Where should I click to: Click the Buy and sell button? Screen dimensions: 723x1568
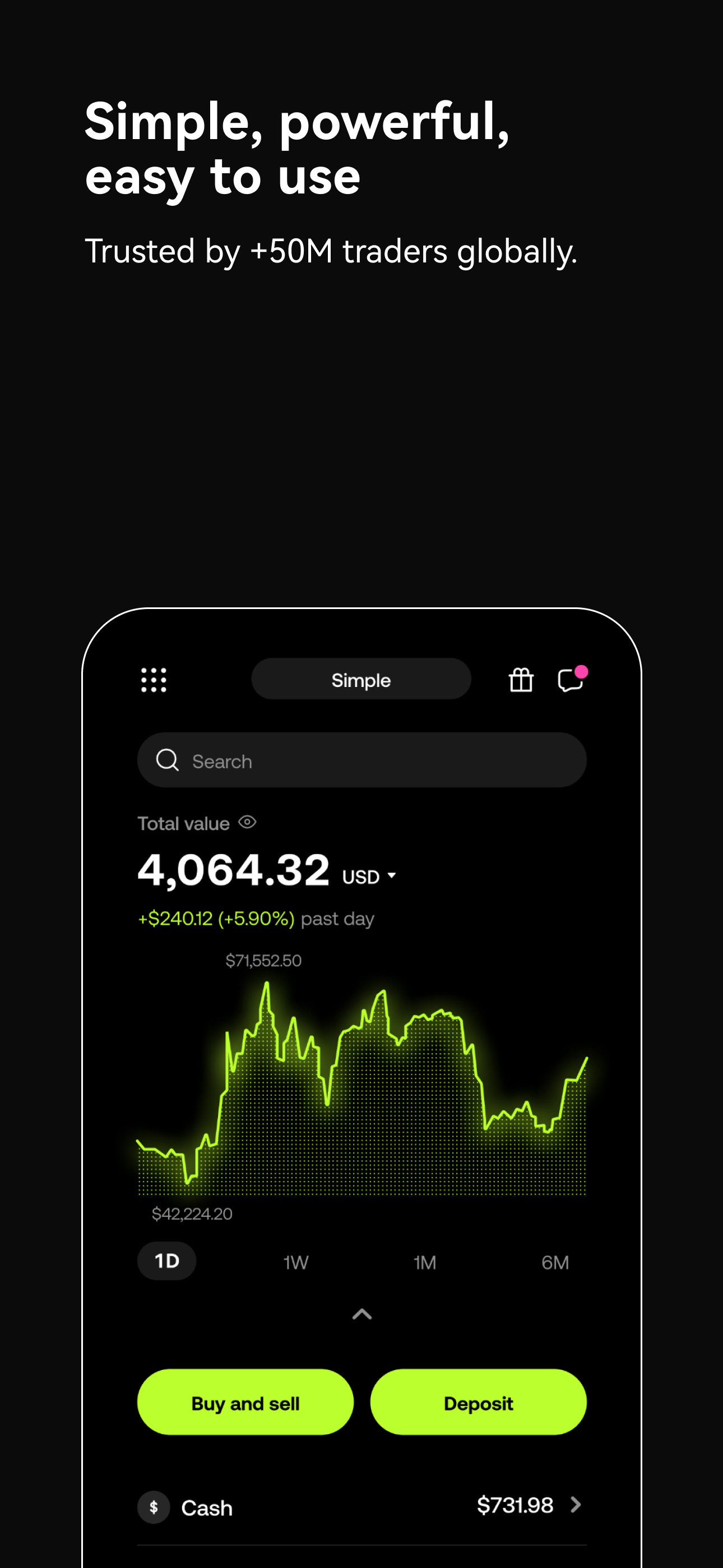click(245, 1403)
